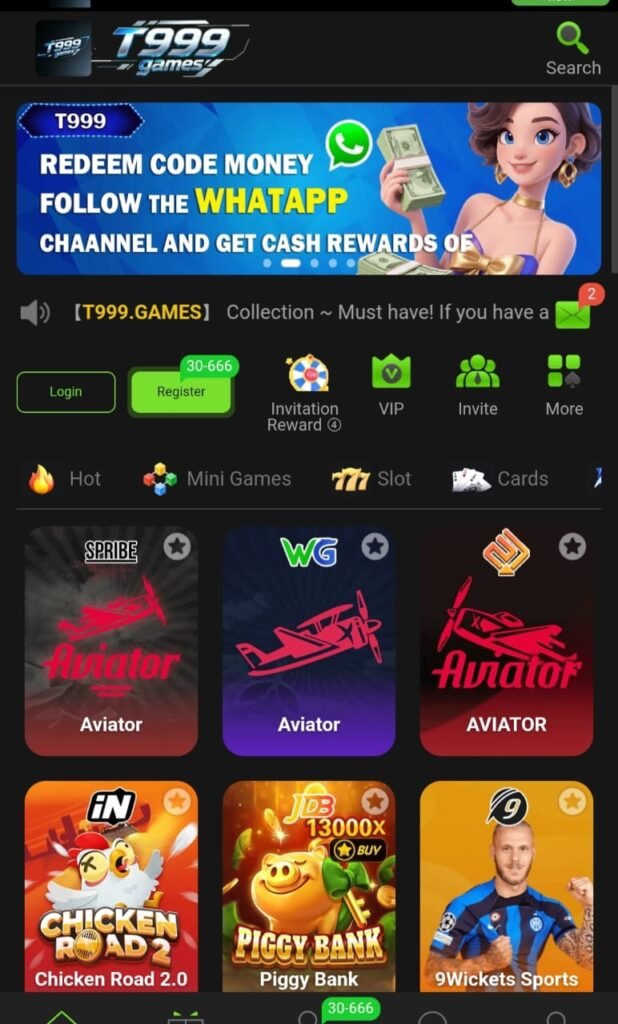
Task: Select the Hot category tab
Action: click(x=65, y=479)
